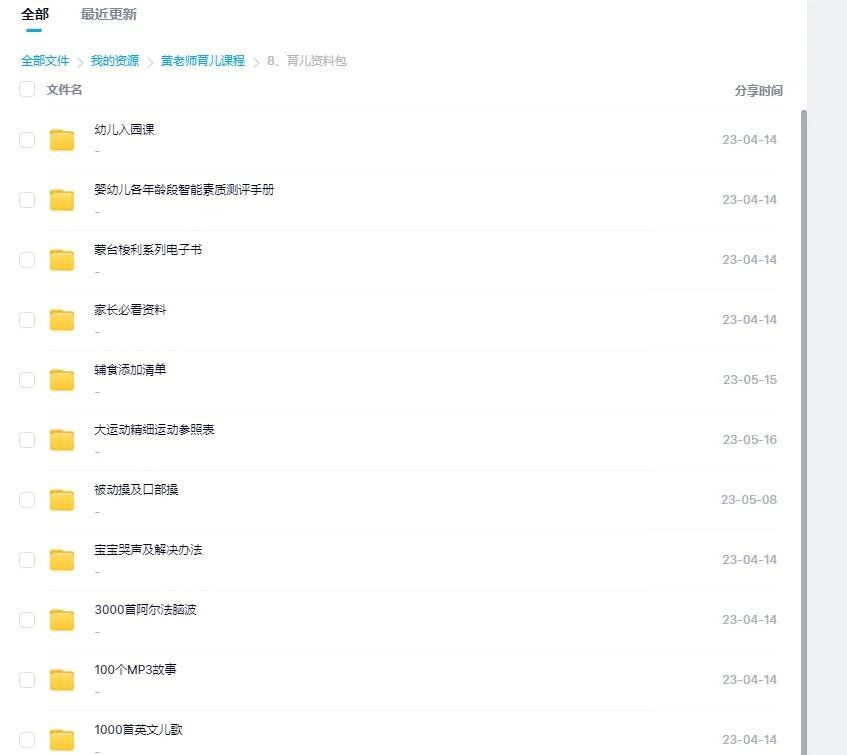Open the 蒙台梭利系列电子书 folder
The width and height of the screenshot is (847, 755).
pos(148,250)
